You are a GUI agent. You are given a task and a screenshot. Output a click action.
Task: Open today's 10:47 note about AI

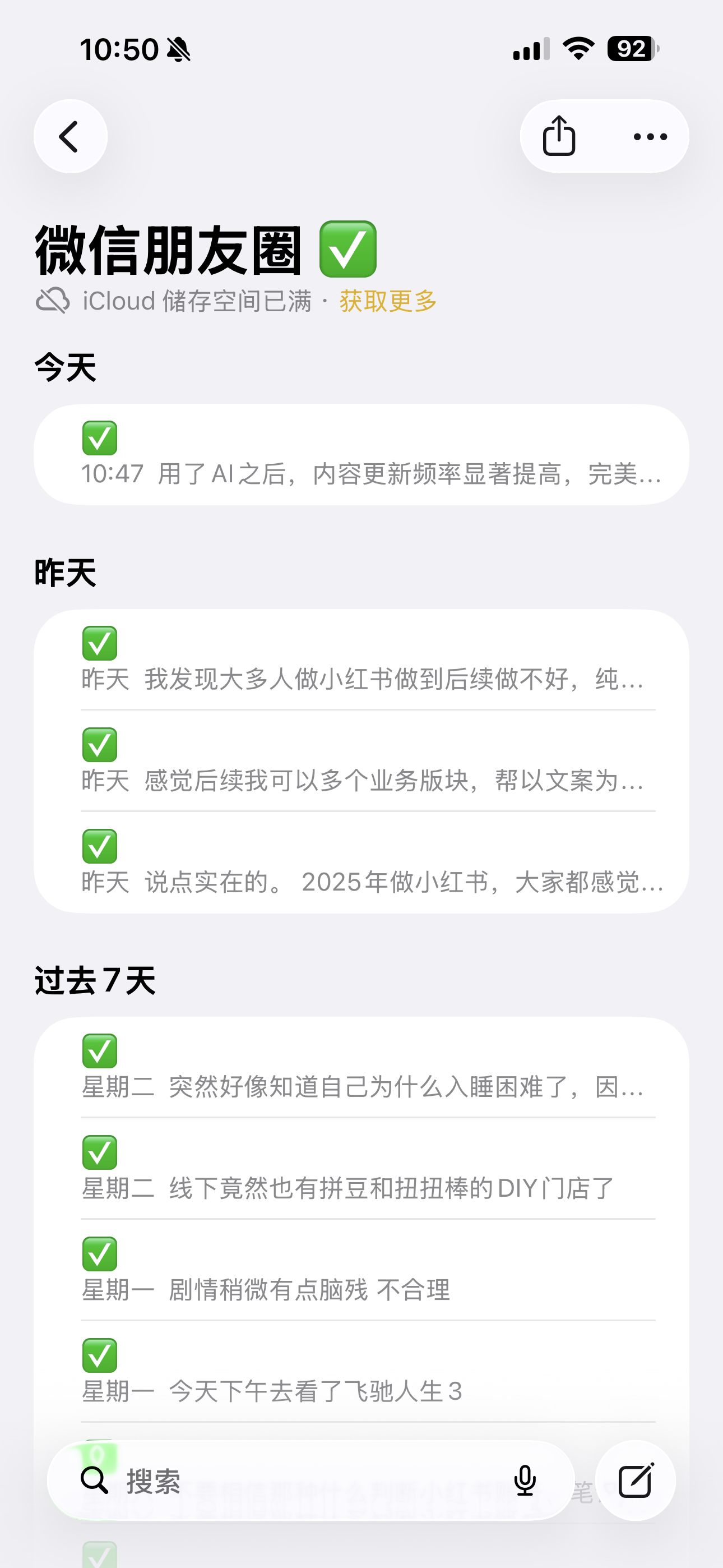361,455
